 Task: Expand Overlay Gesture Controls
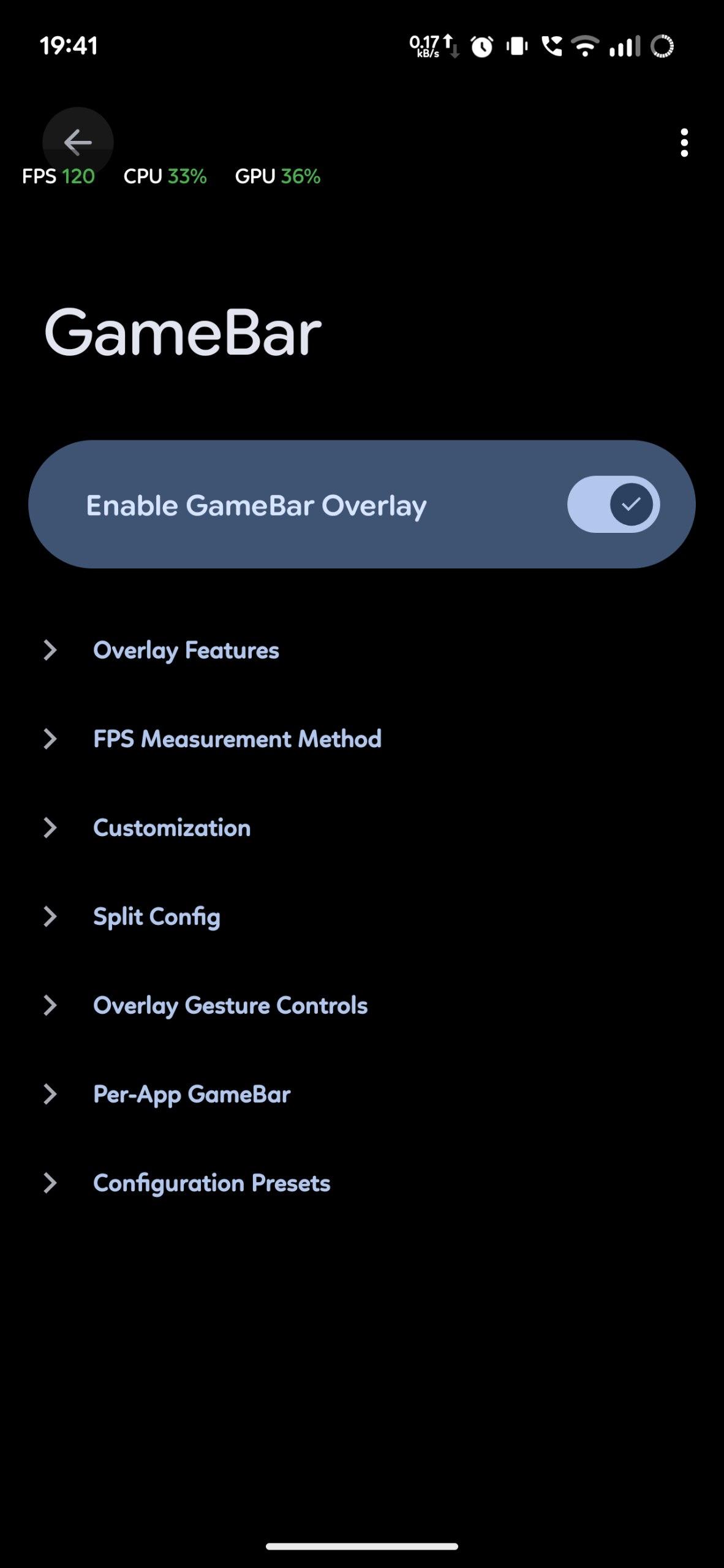[230, 1005]
